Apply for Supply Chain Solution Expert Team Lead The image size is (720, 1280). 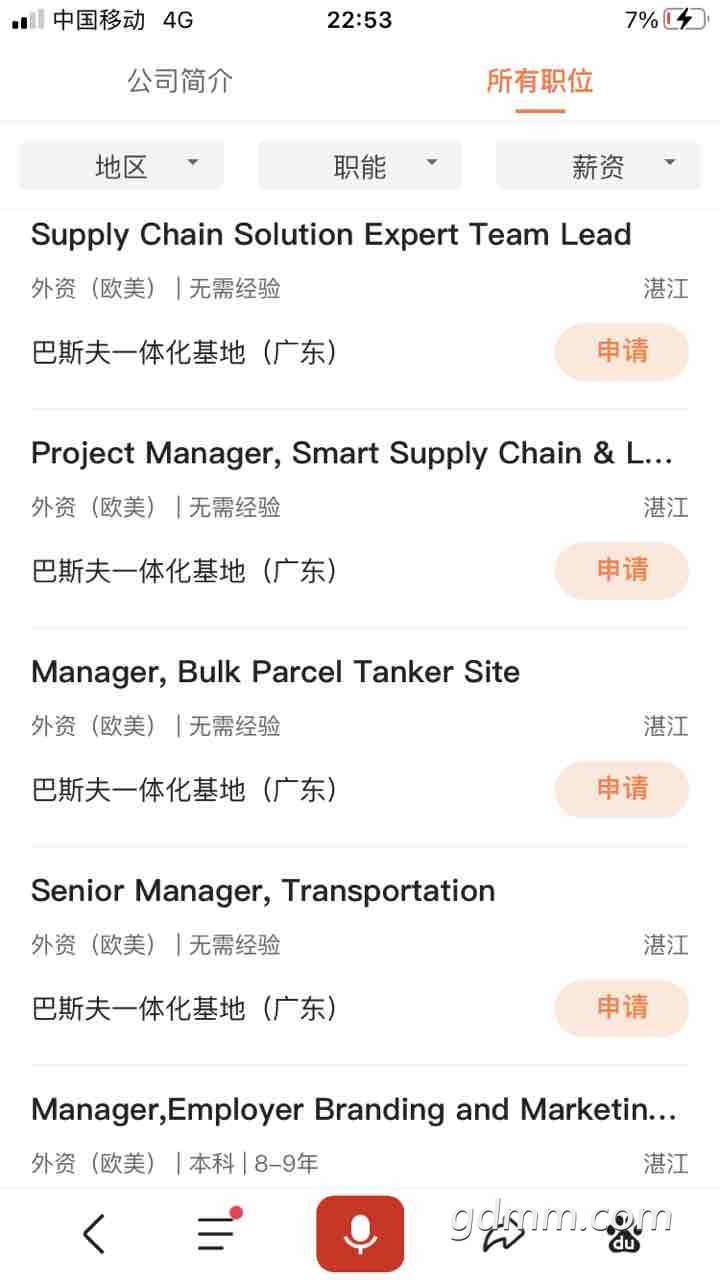(622, 351)
